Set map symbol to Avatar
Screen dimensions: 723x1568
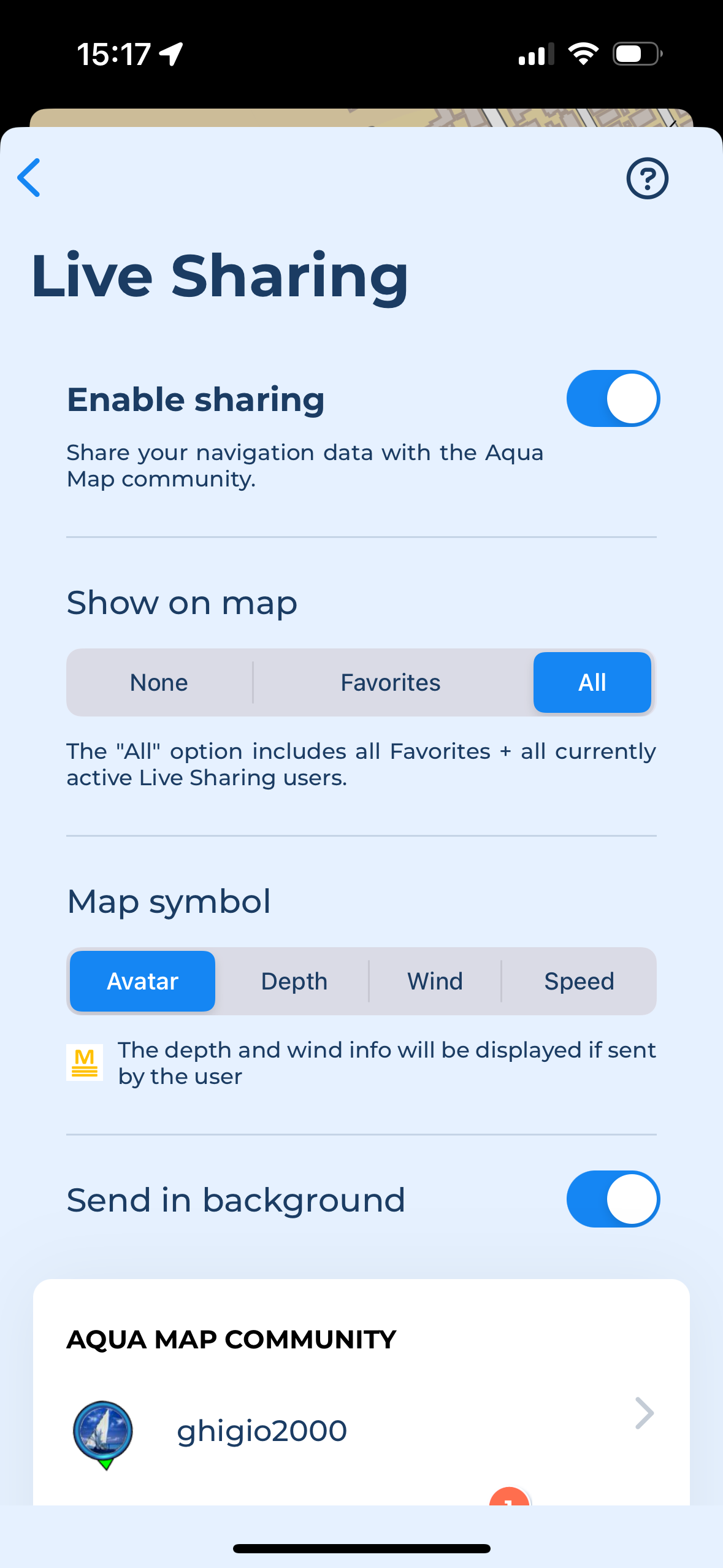click(x=142, y=981)
